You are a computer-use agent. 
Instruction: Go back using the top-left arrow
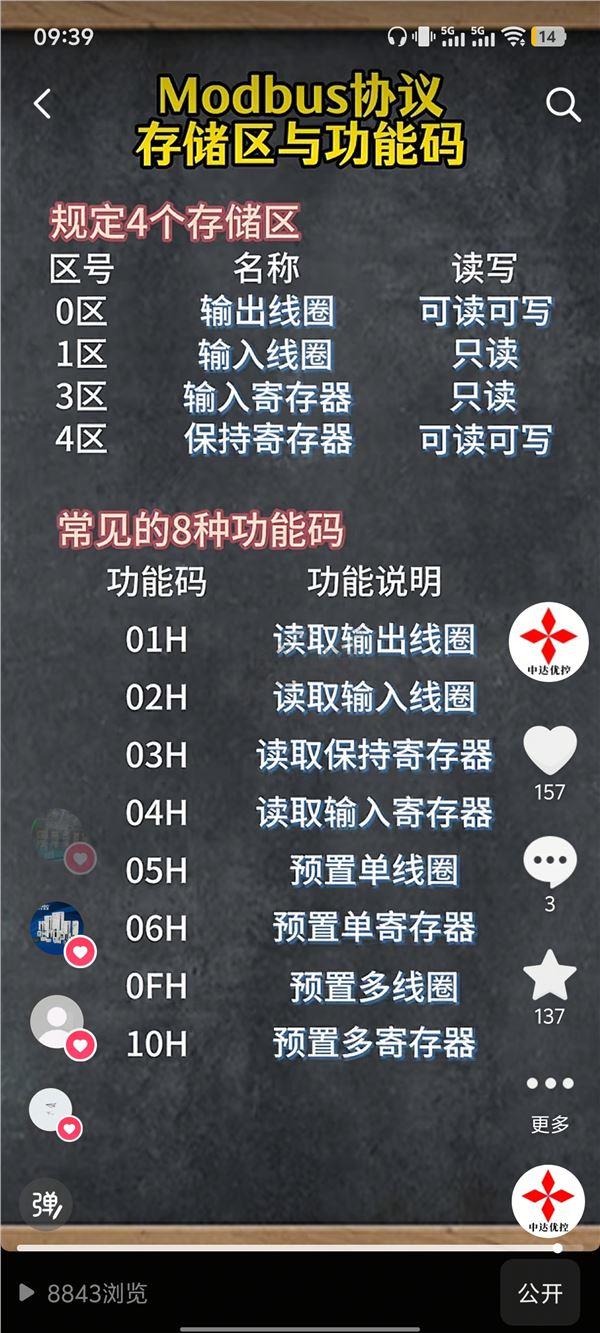[42, 104]
